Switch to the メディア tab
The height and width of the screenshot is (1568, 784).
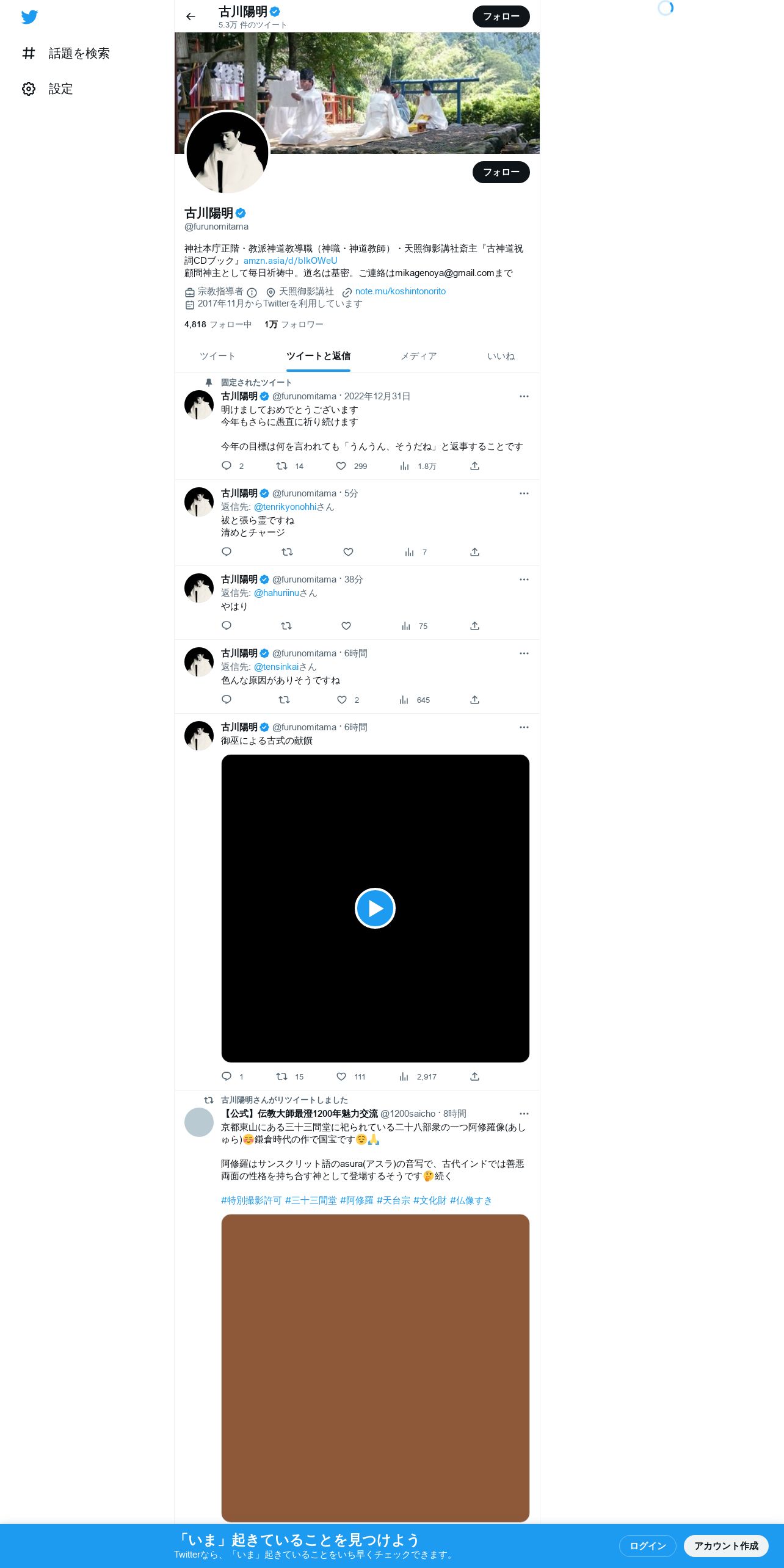(x=419, y=356)
